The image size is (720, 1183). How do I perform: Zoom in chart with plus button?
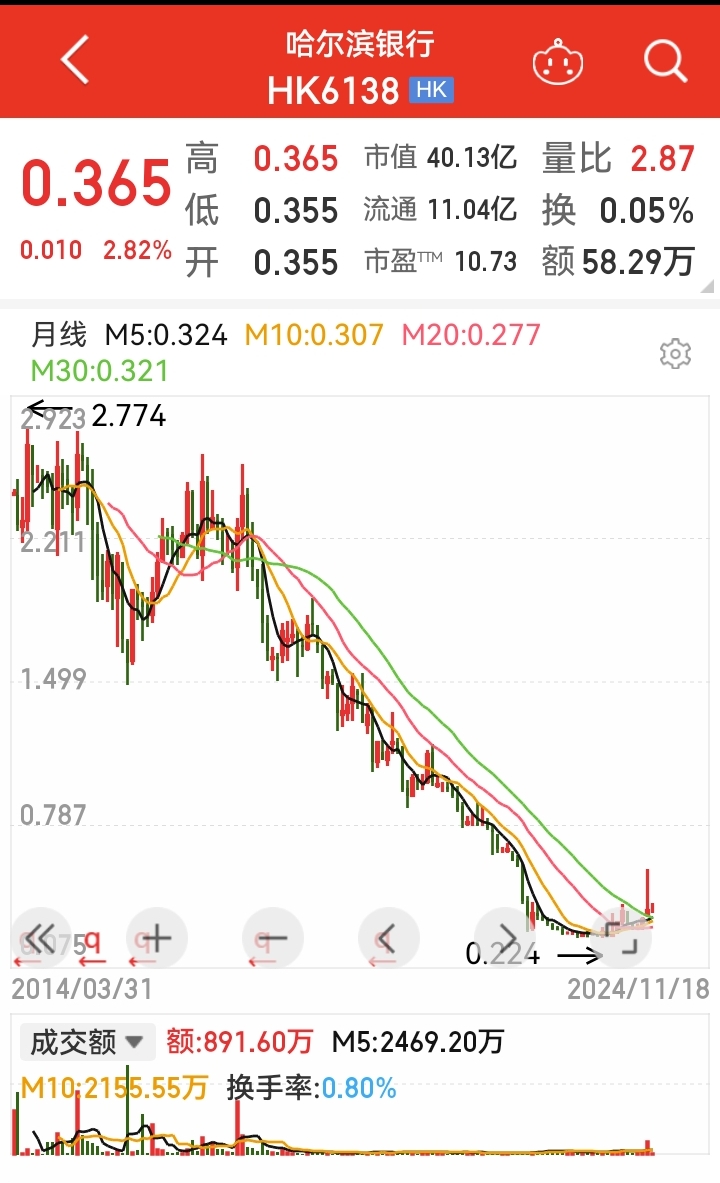click(156, 938)
